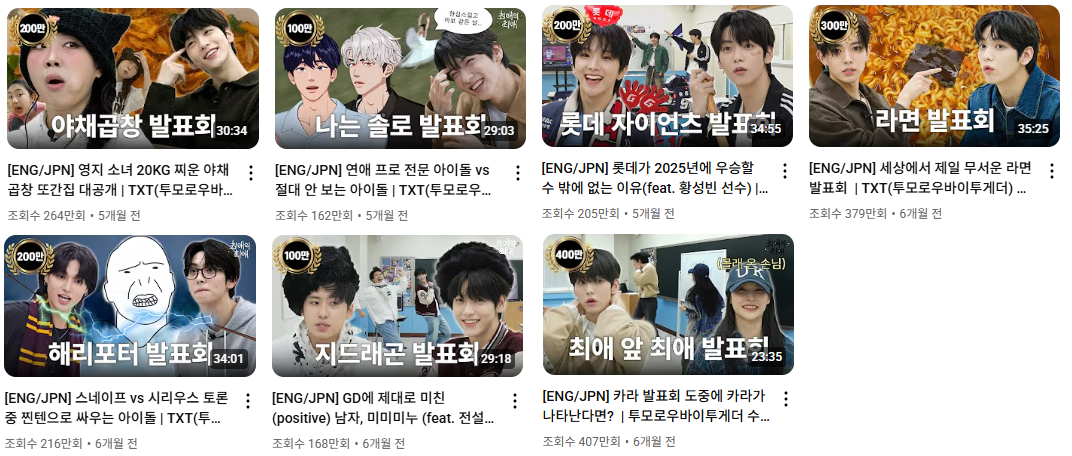Open the overflow menu for 연애 프로 video
Viewport: 1072px width, 456px height.
pos(516,172)
